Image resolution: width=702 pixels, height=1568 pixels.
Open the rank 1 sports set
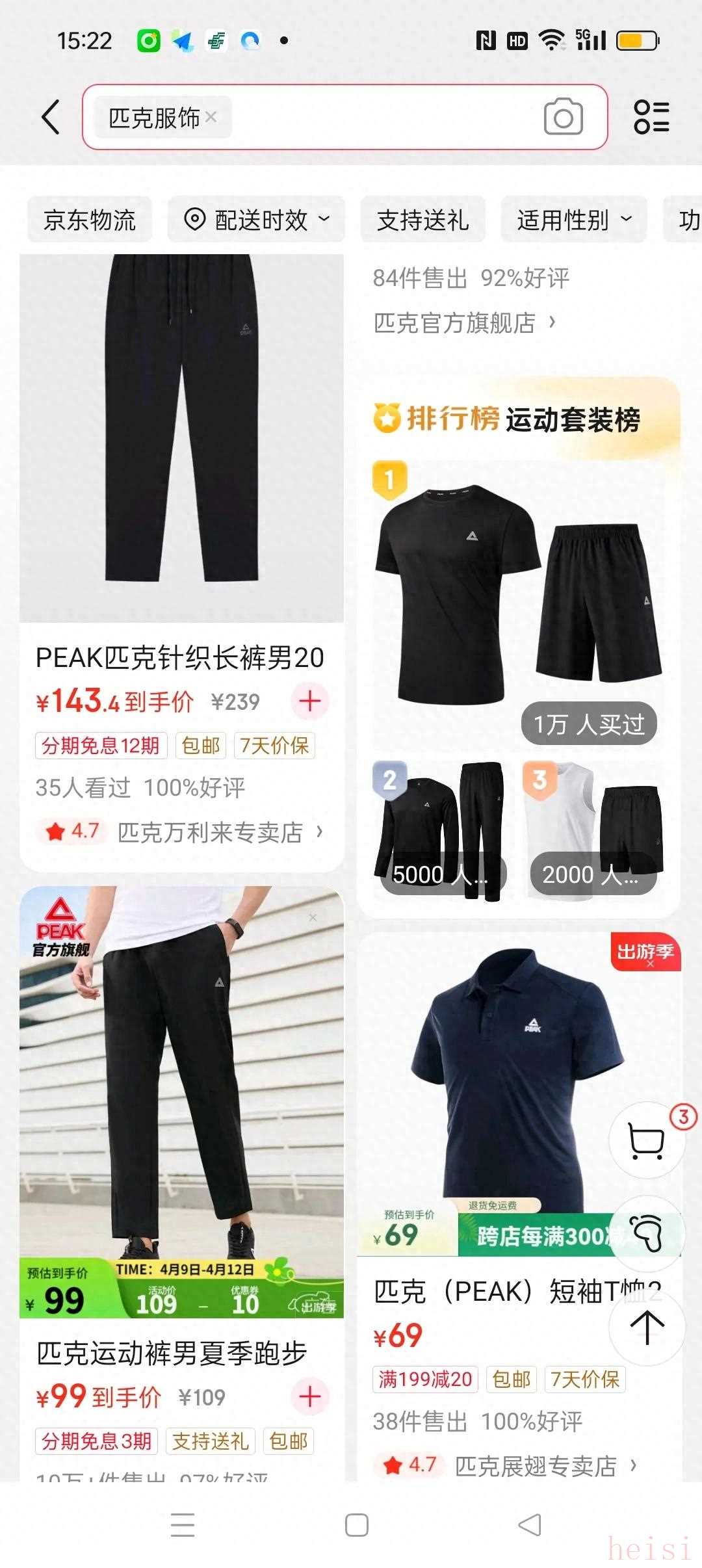pos(518,605)
